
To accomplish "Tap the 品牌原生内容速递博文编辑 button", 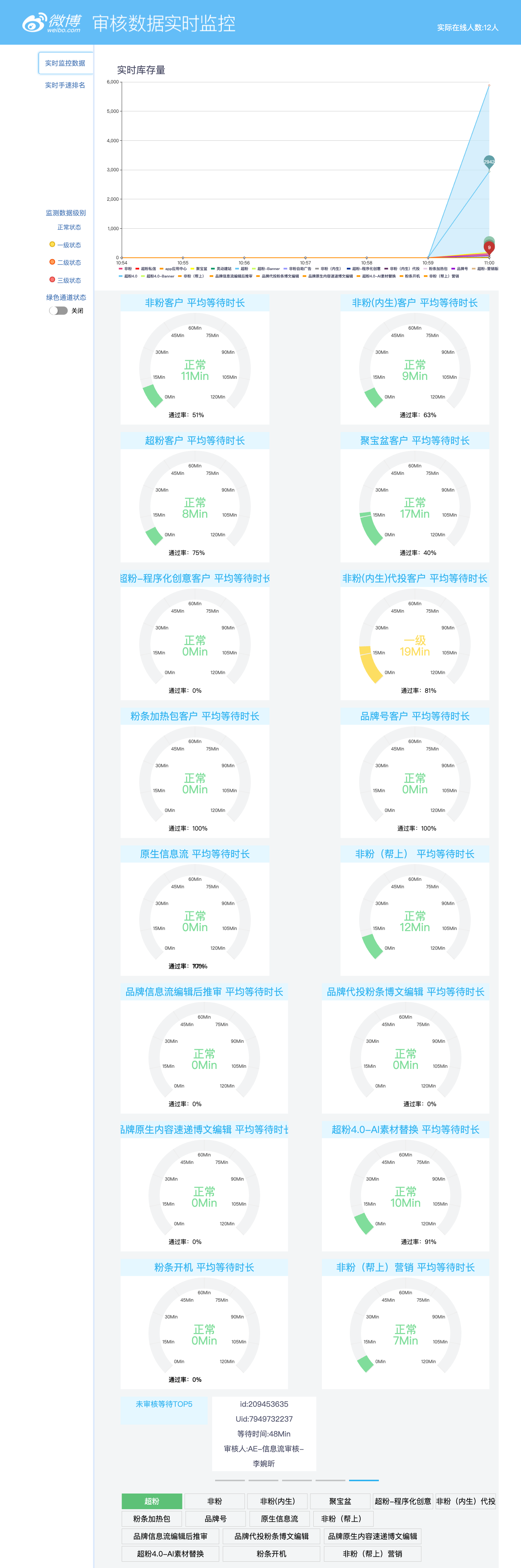I will coord(373,1536).
